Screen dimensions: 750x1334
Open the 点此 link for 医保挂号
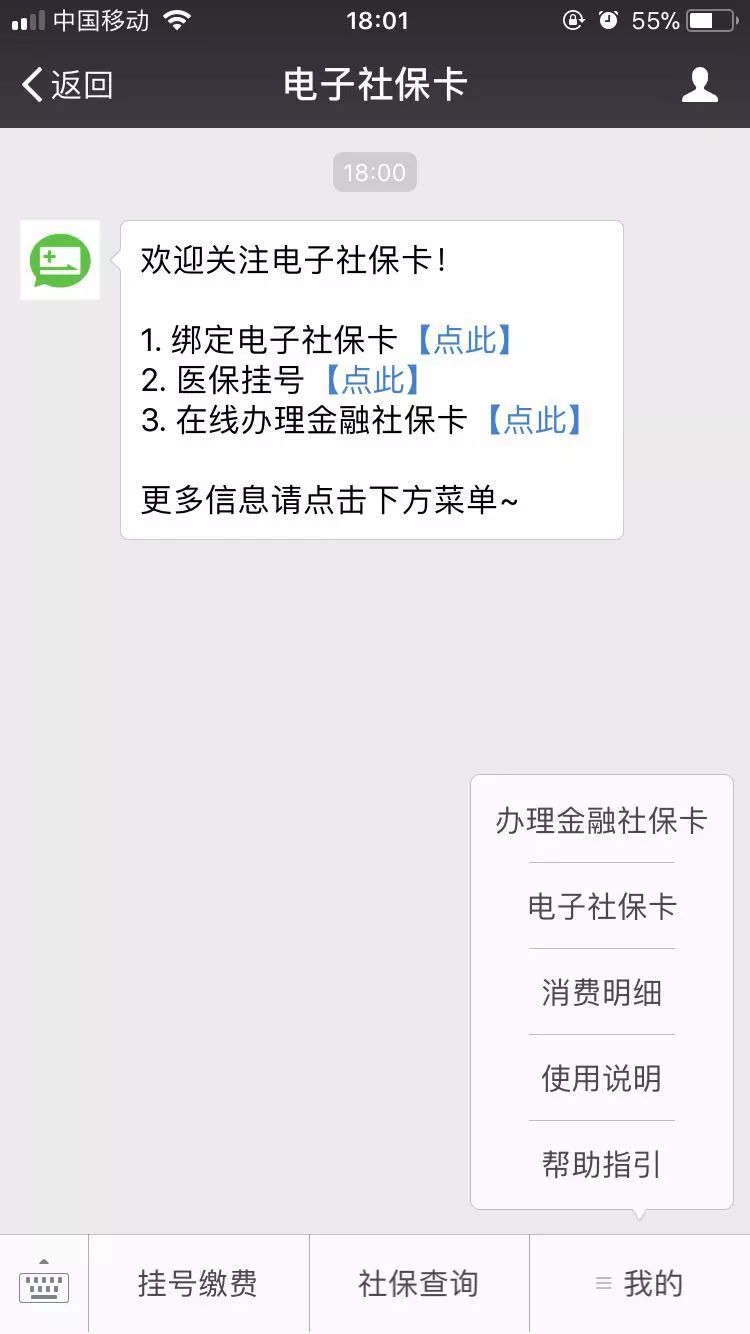(x=373, y=380)
